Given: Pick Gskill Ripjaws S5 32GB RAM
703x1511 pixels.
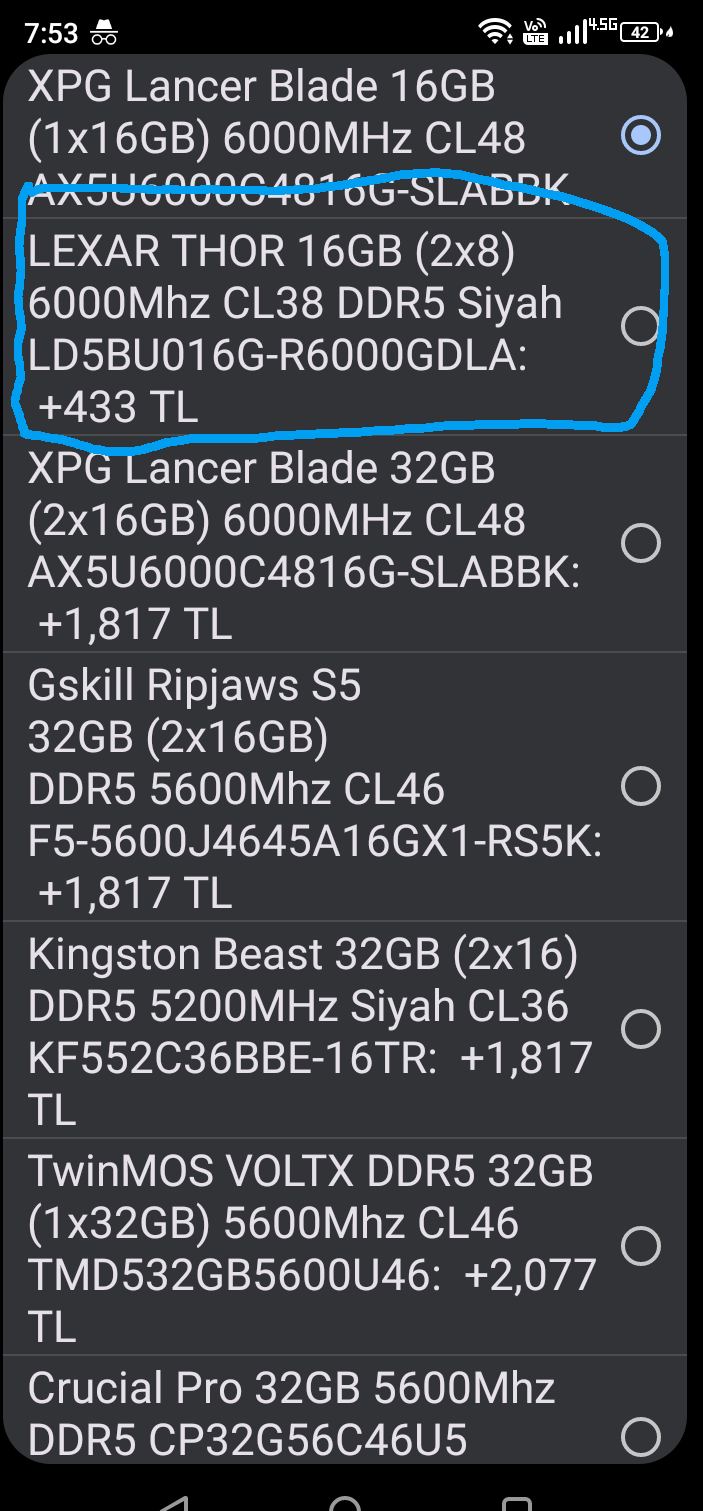Looking at the screenshot, I should click(x=640, y=787).
